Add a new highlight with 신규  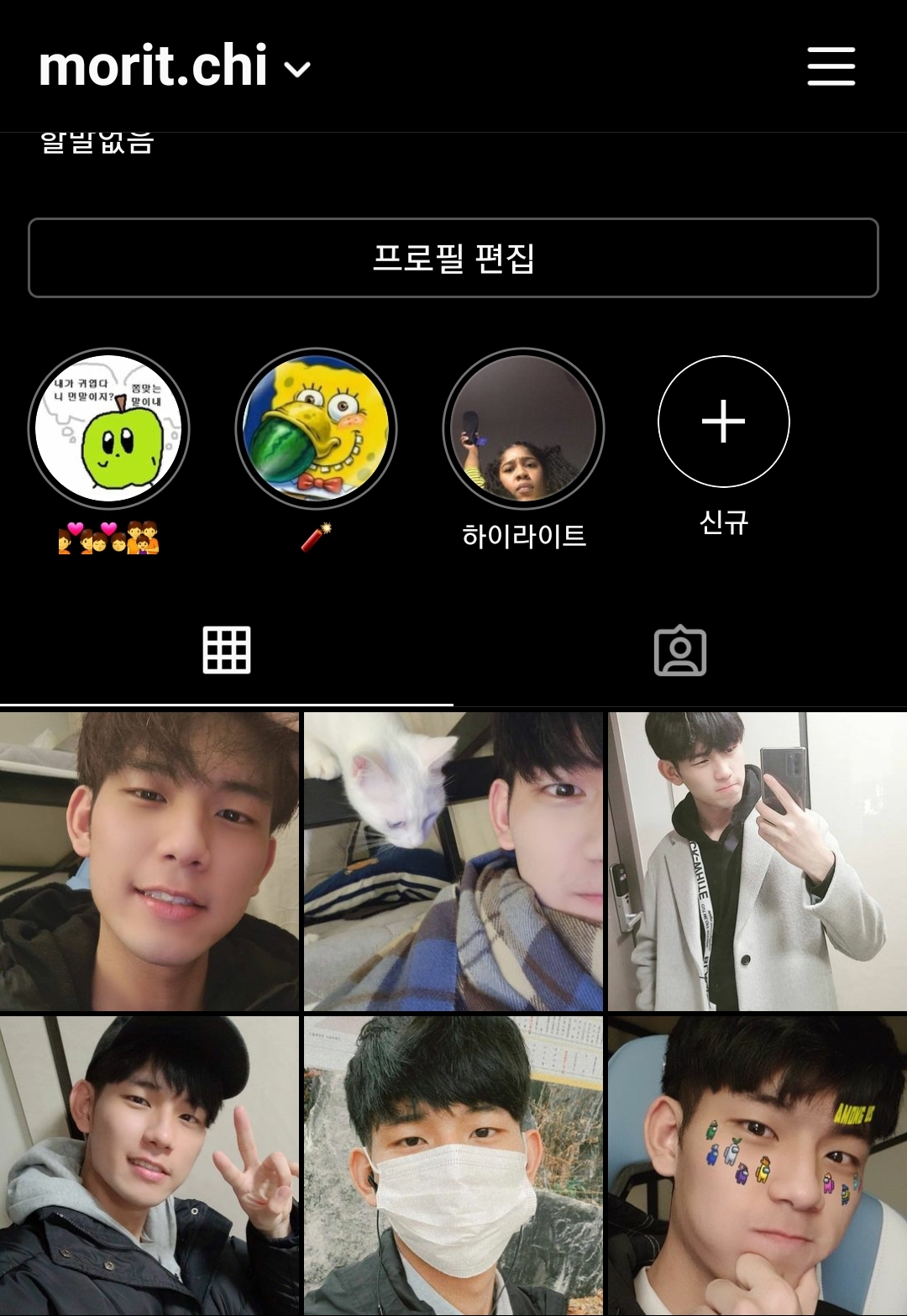723,422
